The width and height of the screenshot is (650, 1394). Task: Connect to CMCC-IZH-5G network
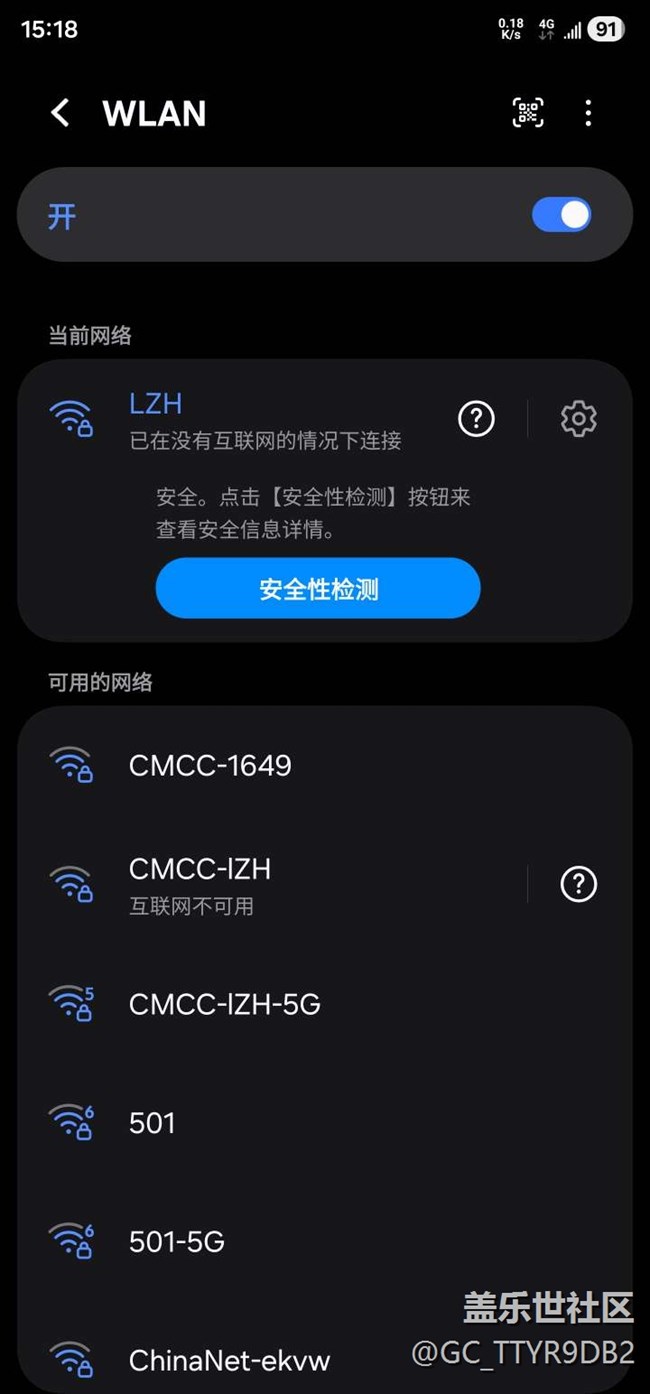click(225, 1004)
